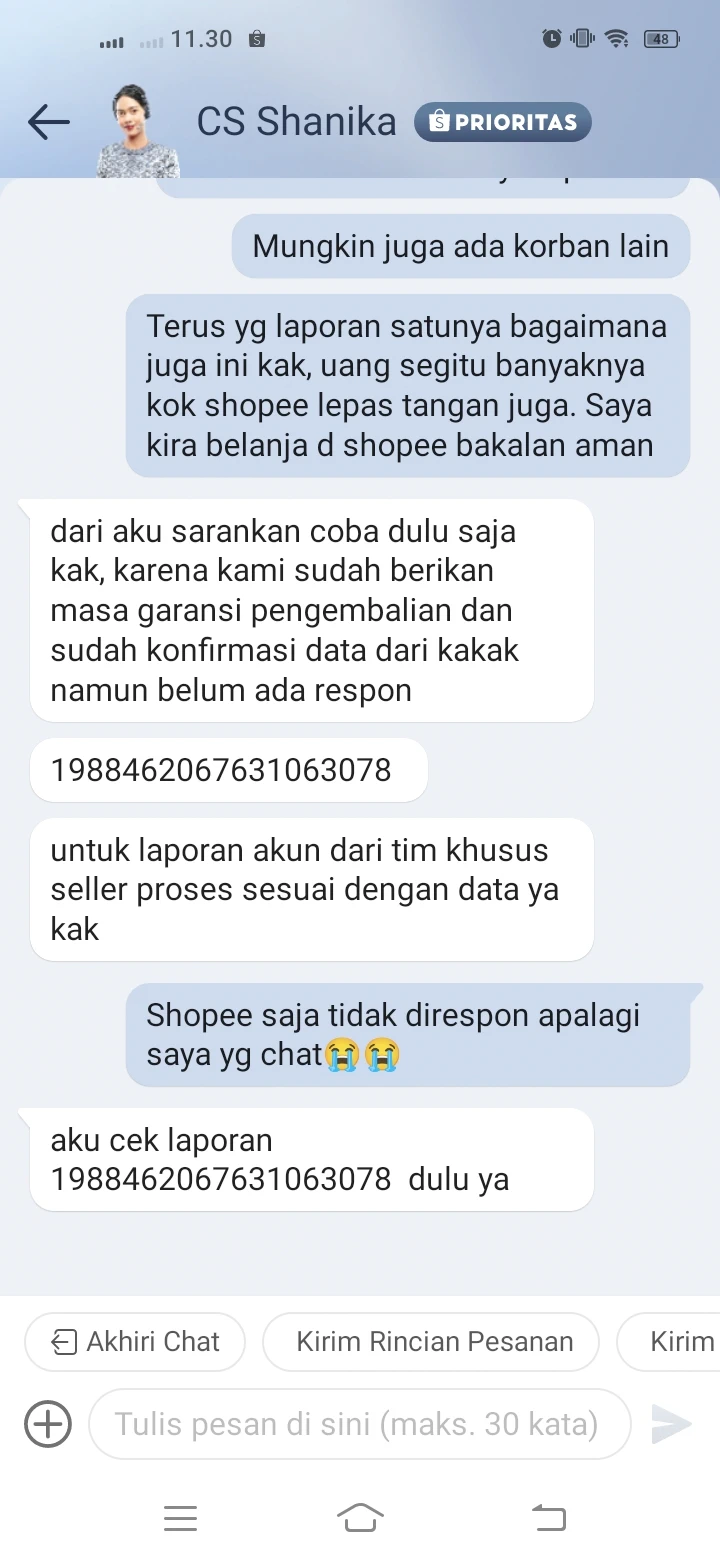This screenshot has width=720, height=1560.
Task: Send the message with the arrow icon
Action: tap(671, 1423)
